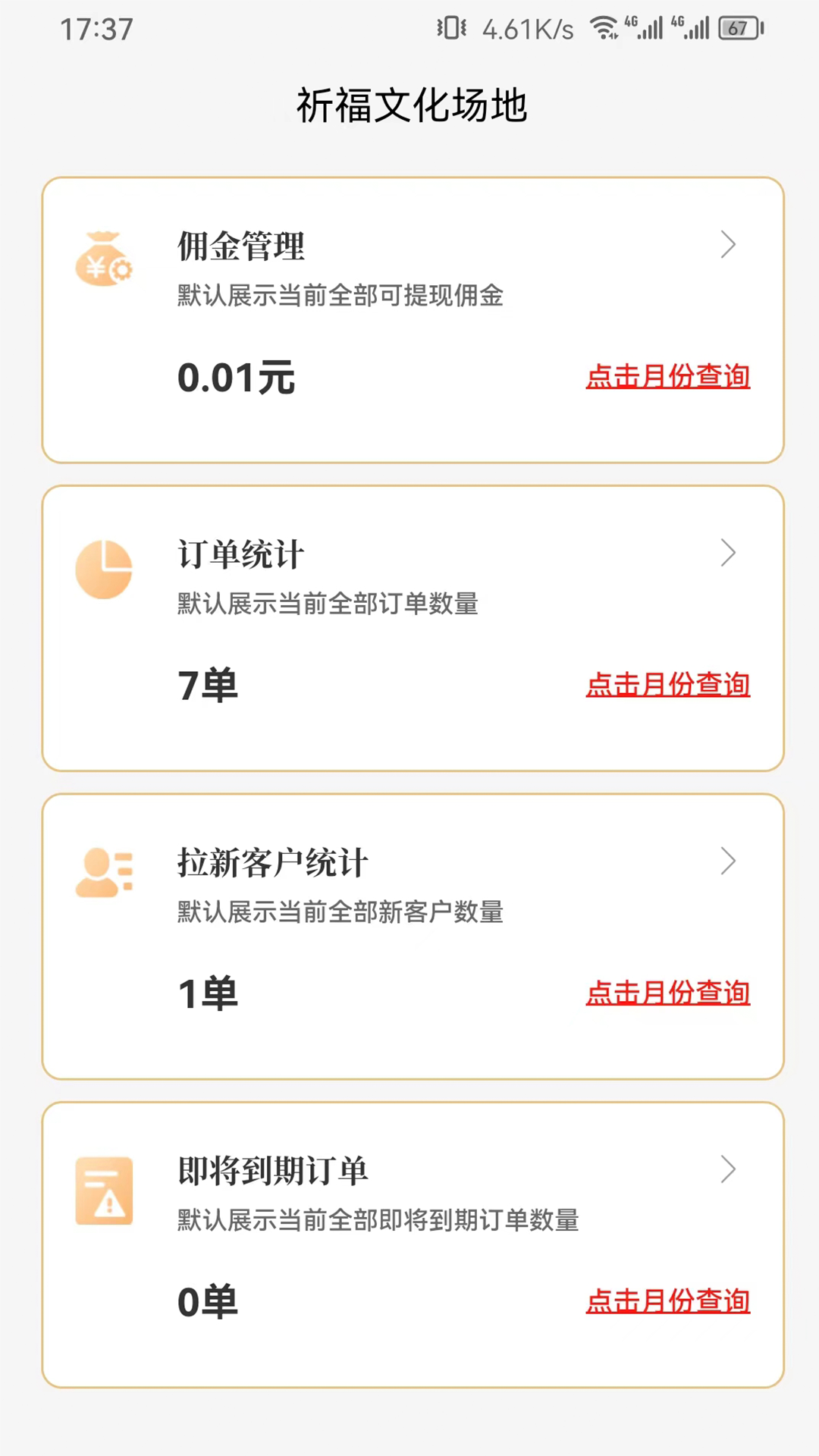Viewport: 819px width, 1456px height.
Task: Open 订单统计 details with the right arrow
Action: (x=728, y=552)
